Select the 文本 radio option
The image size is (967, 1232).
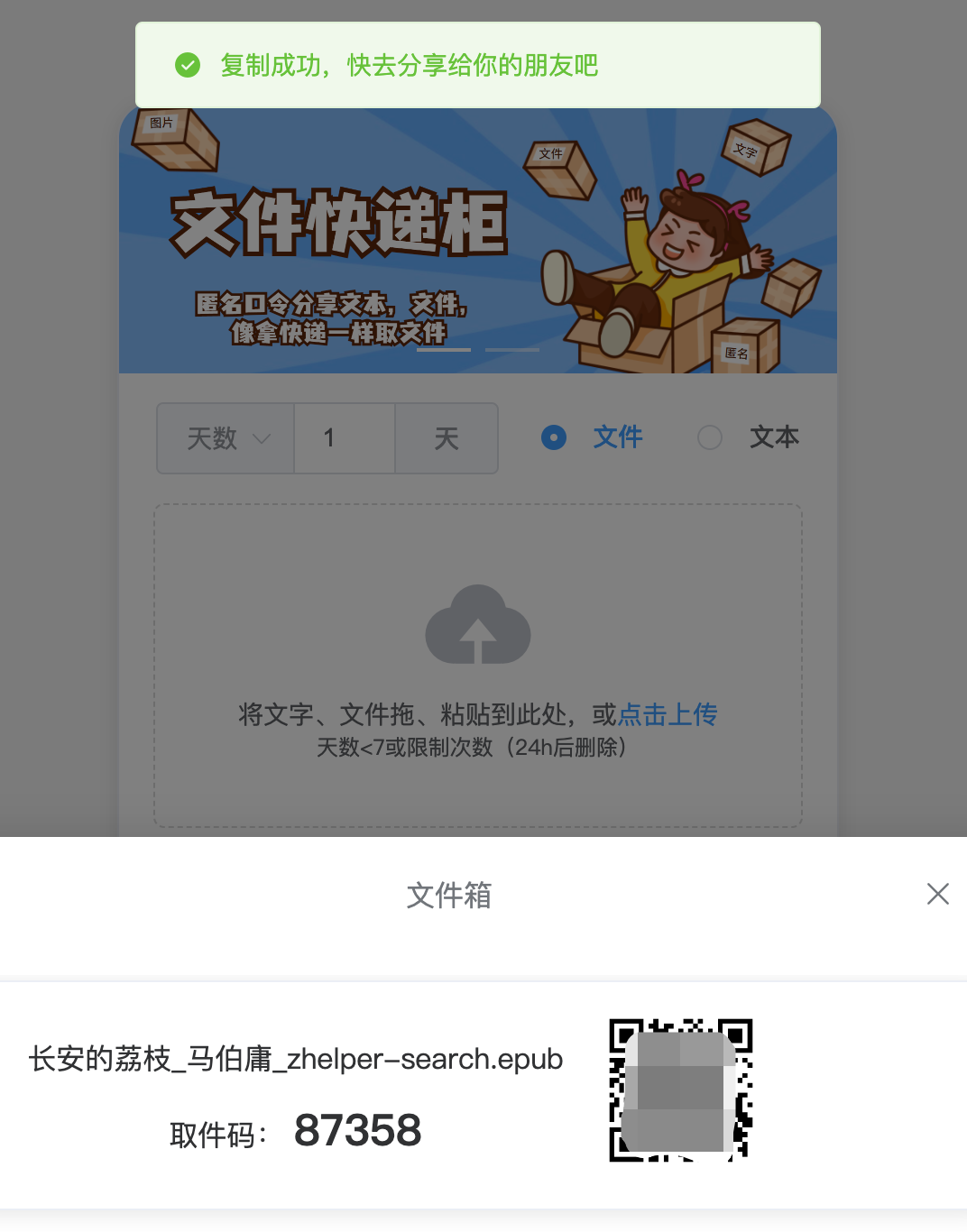coord(710,437)
